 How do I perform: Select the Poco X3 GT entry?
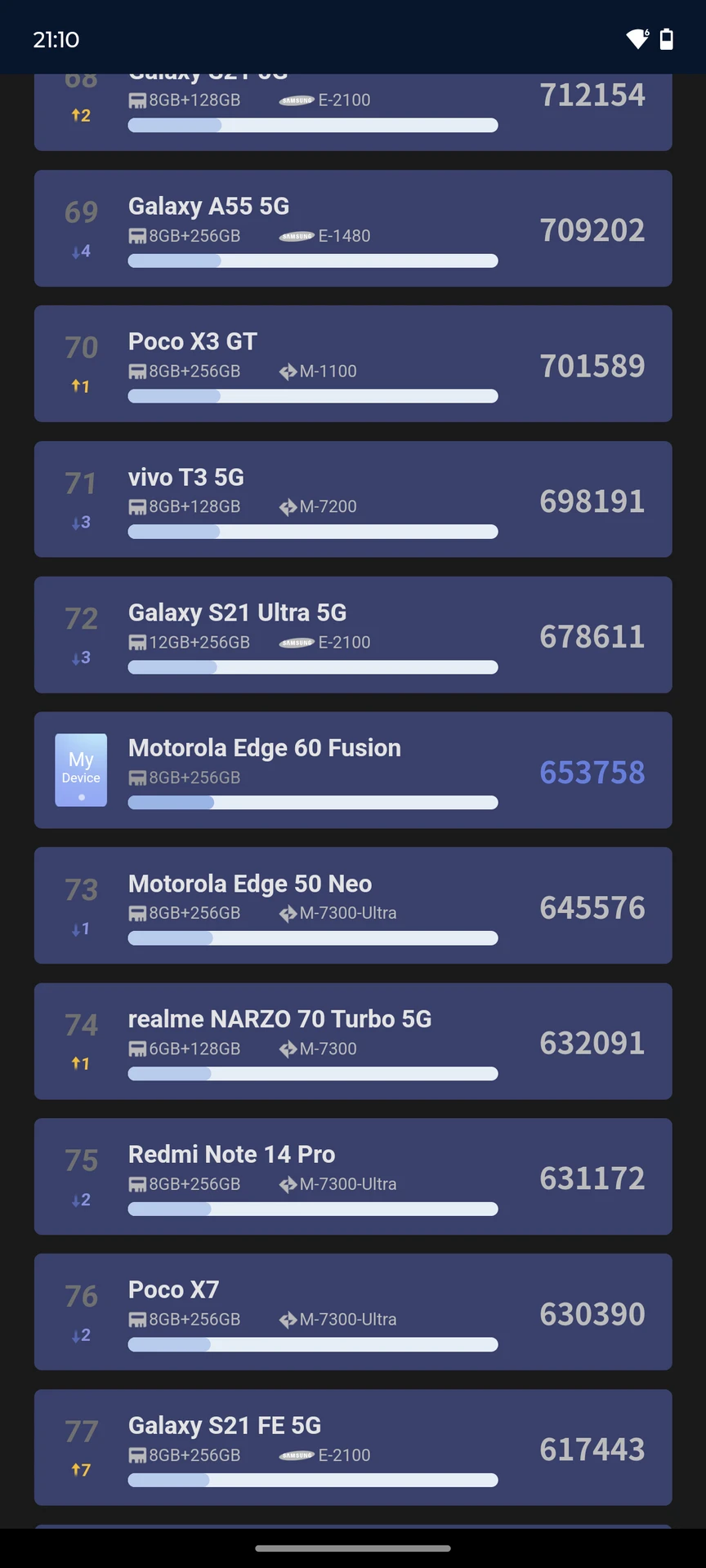[353, 364]
